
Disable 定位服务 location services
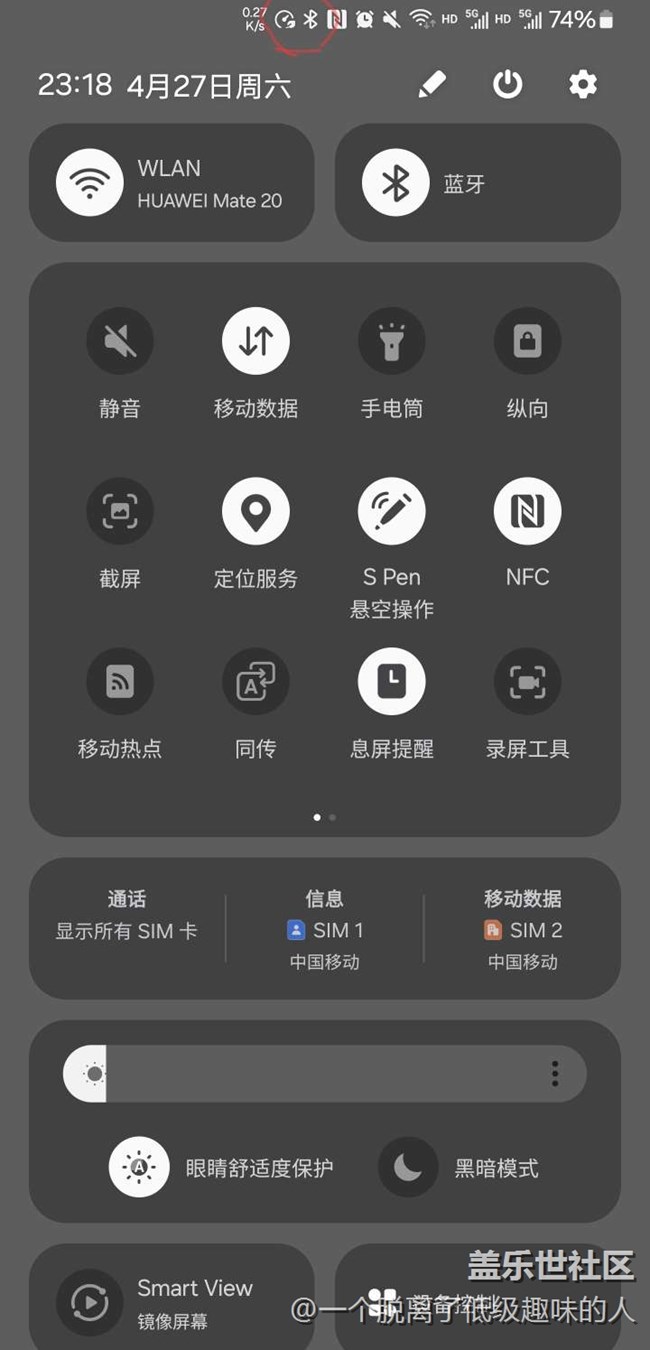pos(256,512)
